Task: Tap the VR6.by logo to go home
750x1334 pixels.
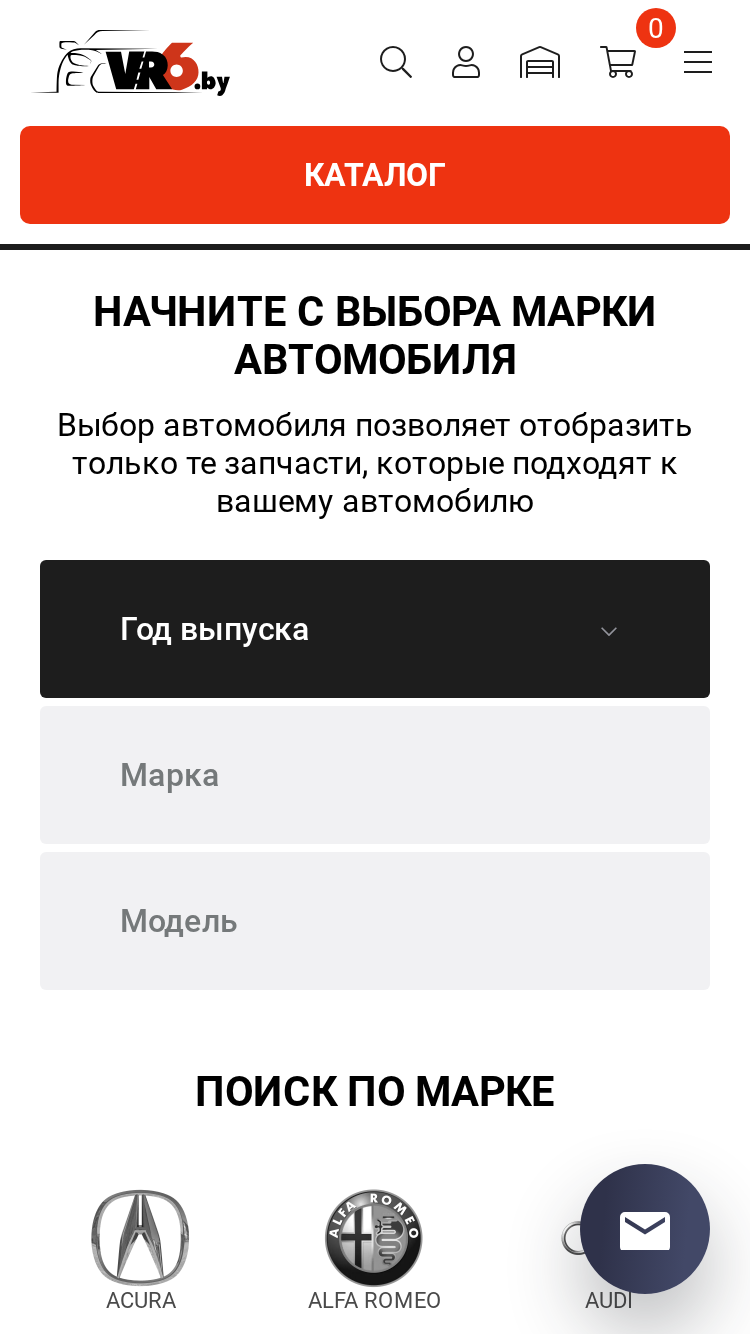Action: (x=132, y=63)
